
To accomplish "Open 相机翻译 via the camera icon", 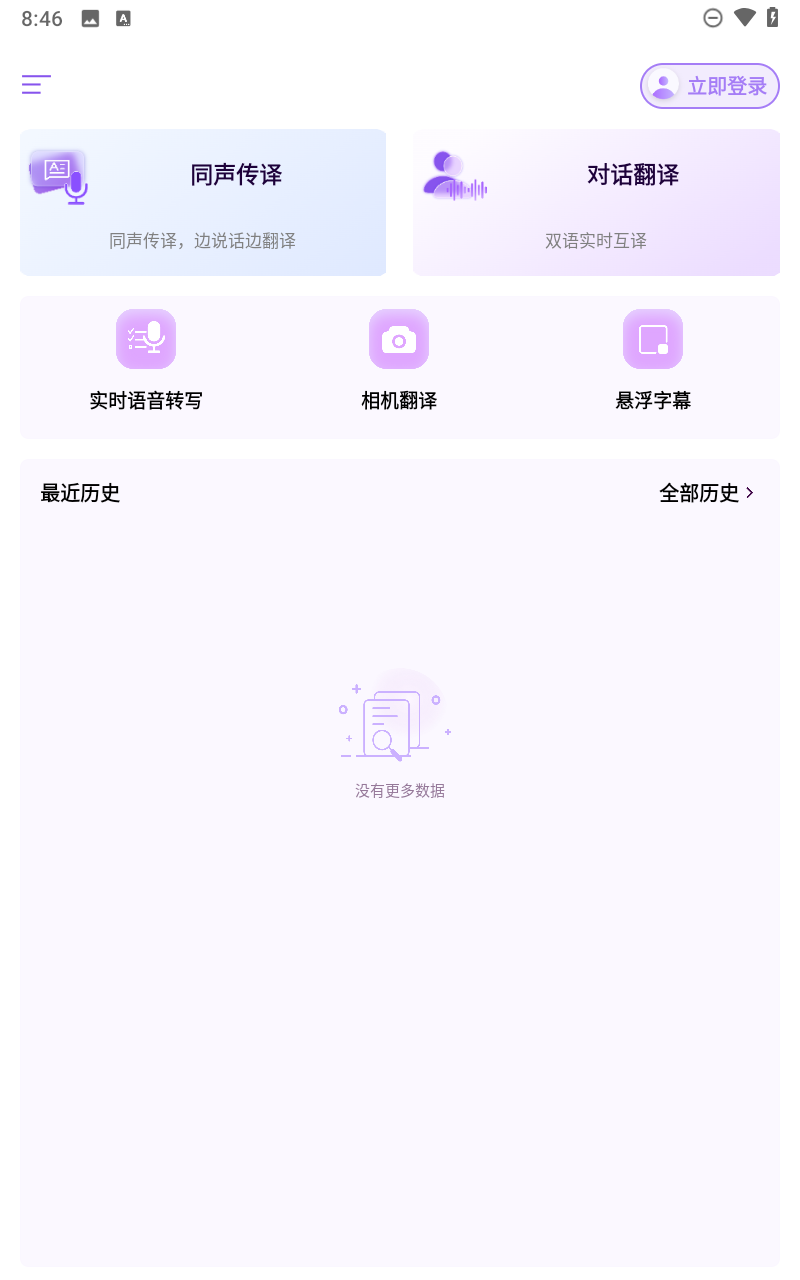I will pos(399,339).
